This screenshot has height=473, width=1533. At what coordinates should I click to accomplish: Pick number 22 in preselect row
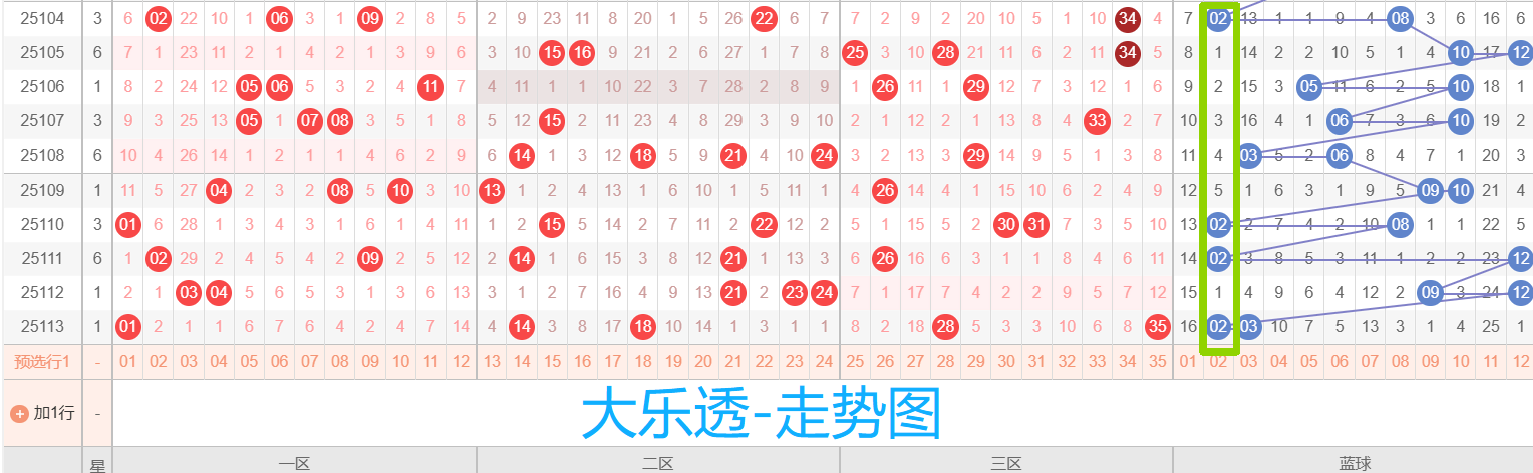[764, 362]
